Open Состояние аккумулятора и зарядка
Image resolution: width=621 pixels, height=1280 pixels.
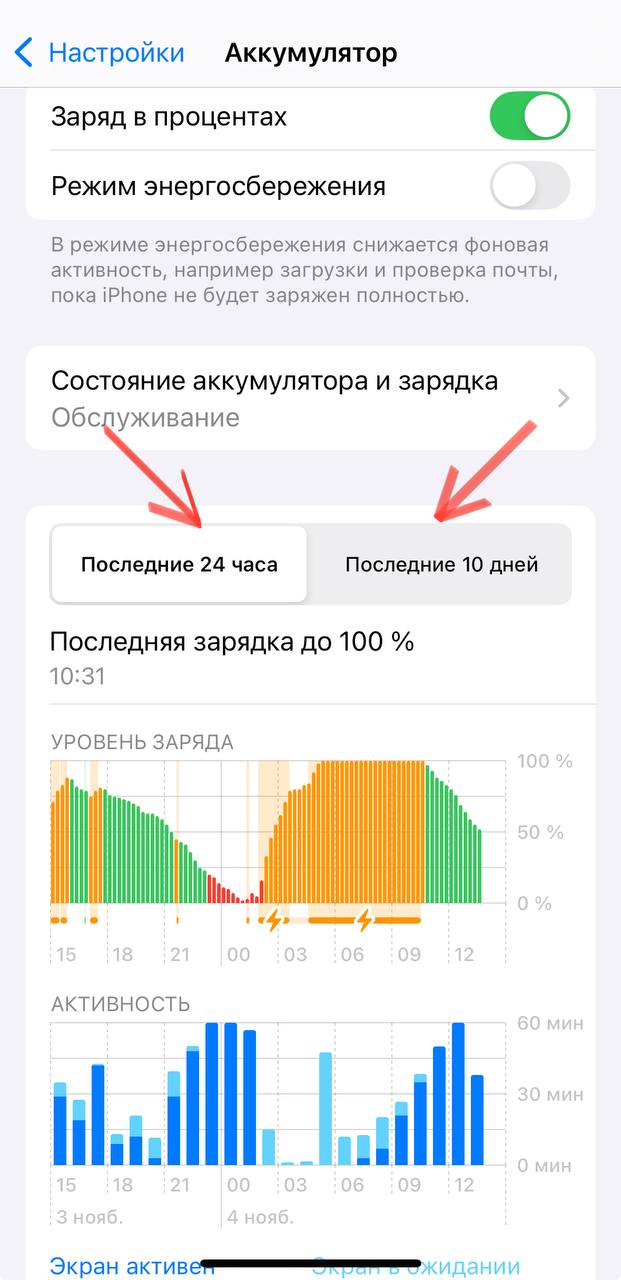(x=310, y=398)
